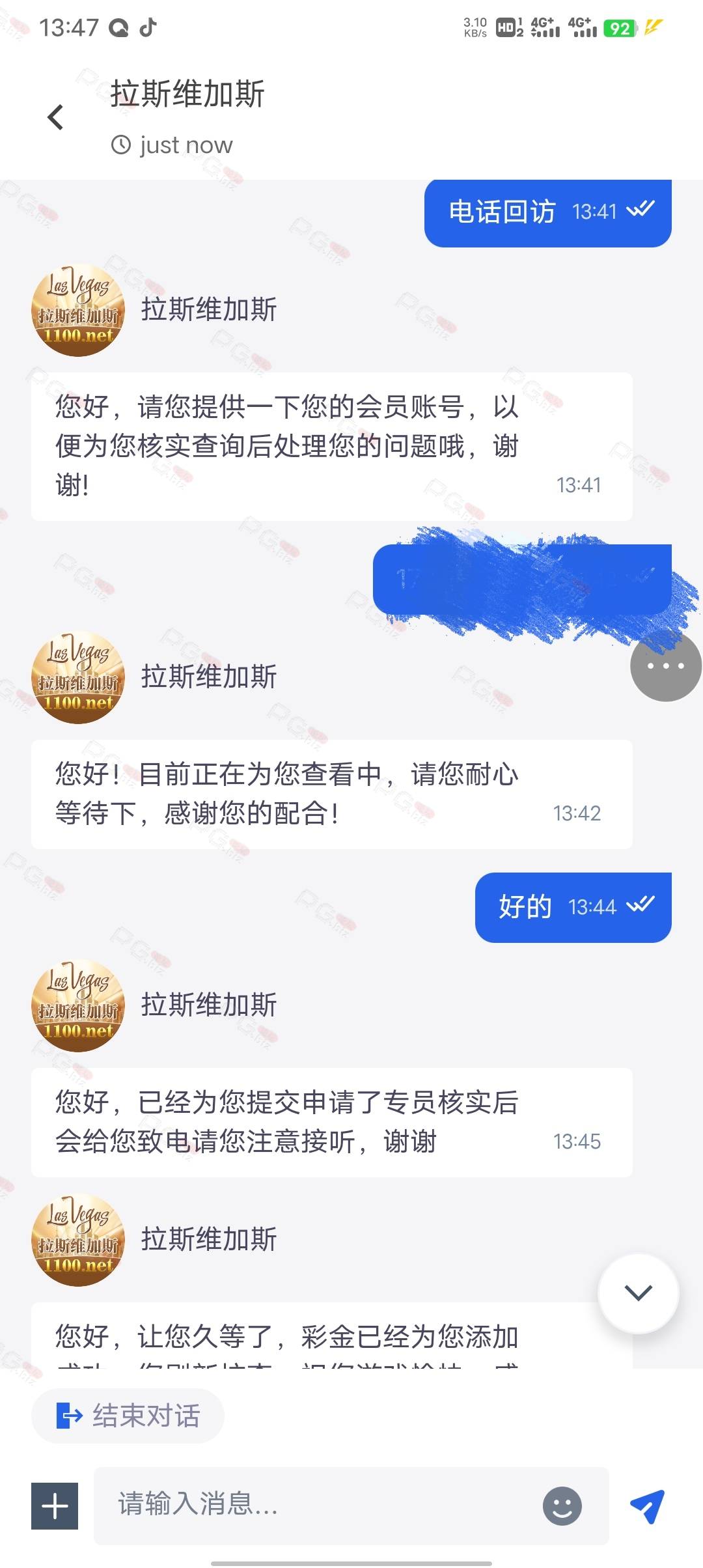Tap the 结束对话 button to end chat
The image size is (703, 1568).
pyautogui.click(x=128, y=1416)
